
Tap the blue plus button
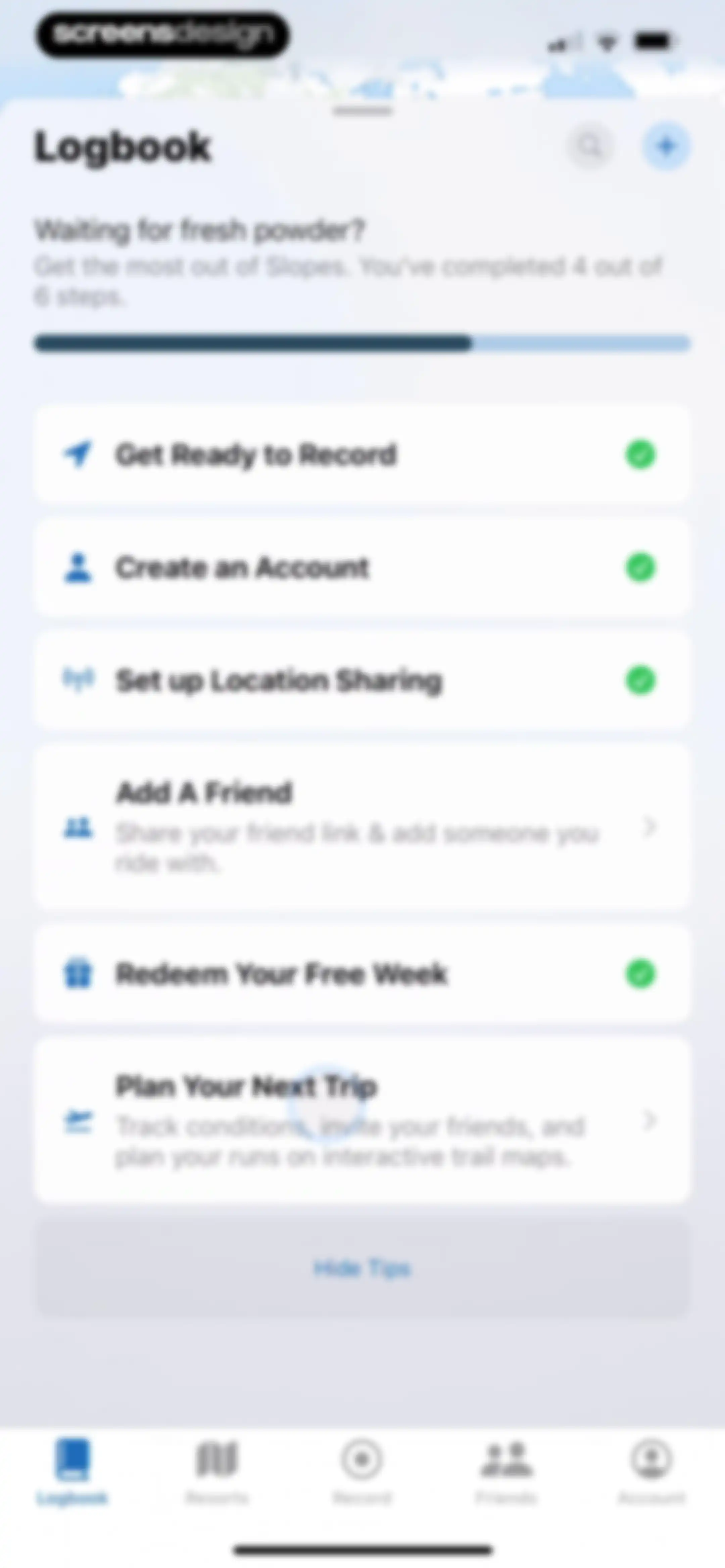(667, 146)
